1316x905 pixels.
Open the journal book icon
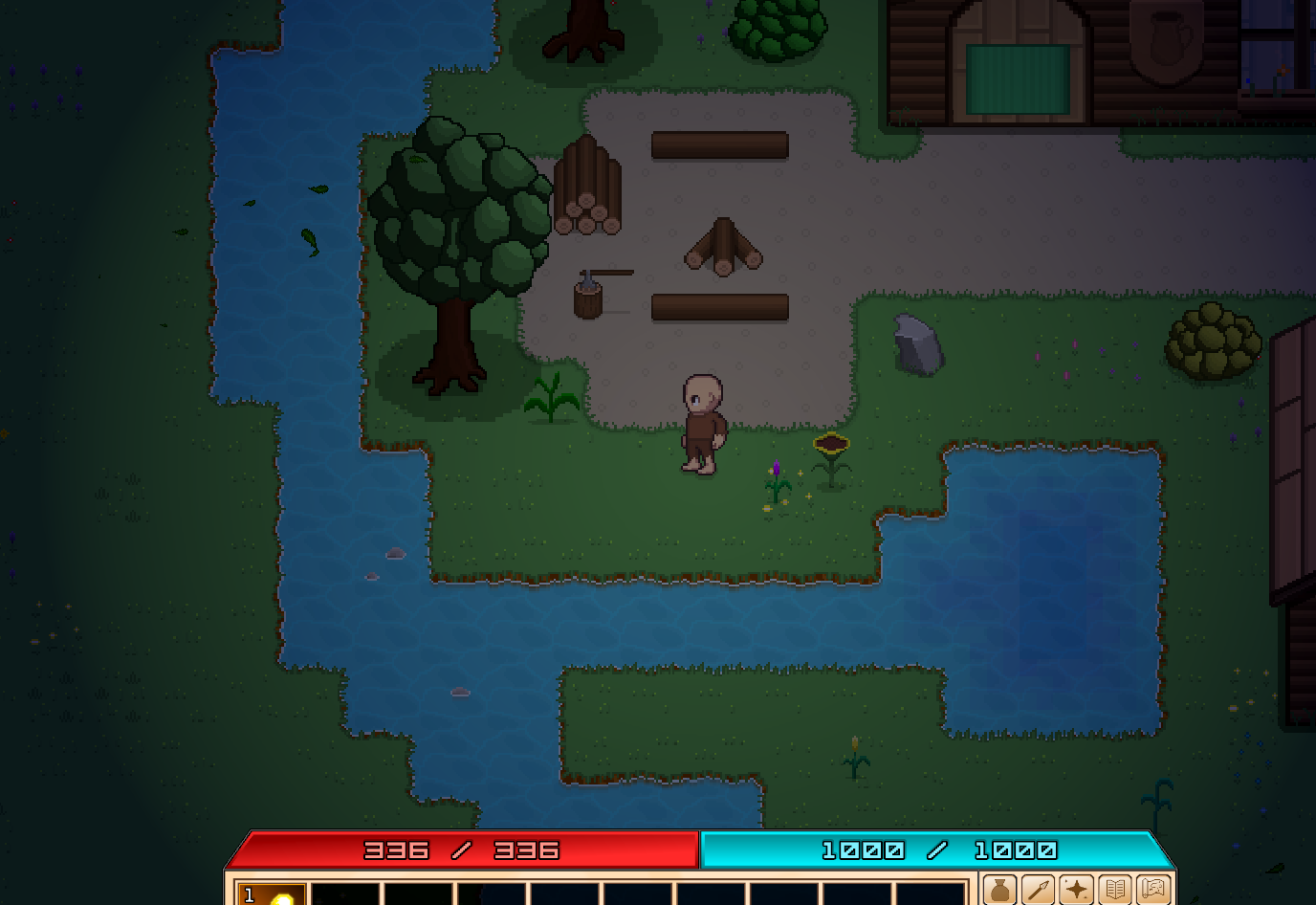[x=1114, y=891]
